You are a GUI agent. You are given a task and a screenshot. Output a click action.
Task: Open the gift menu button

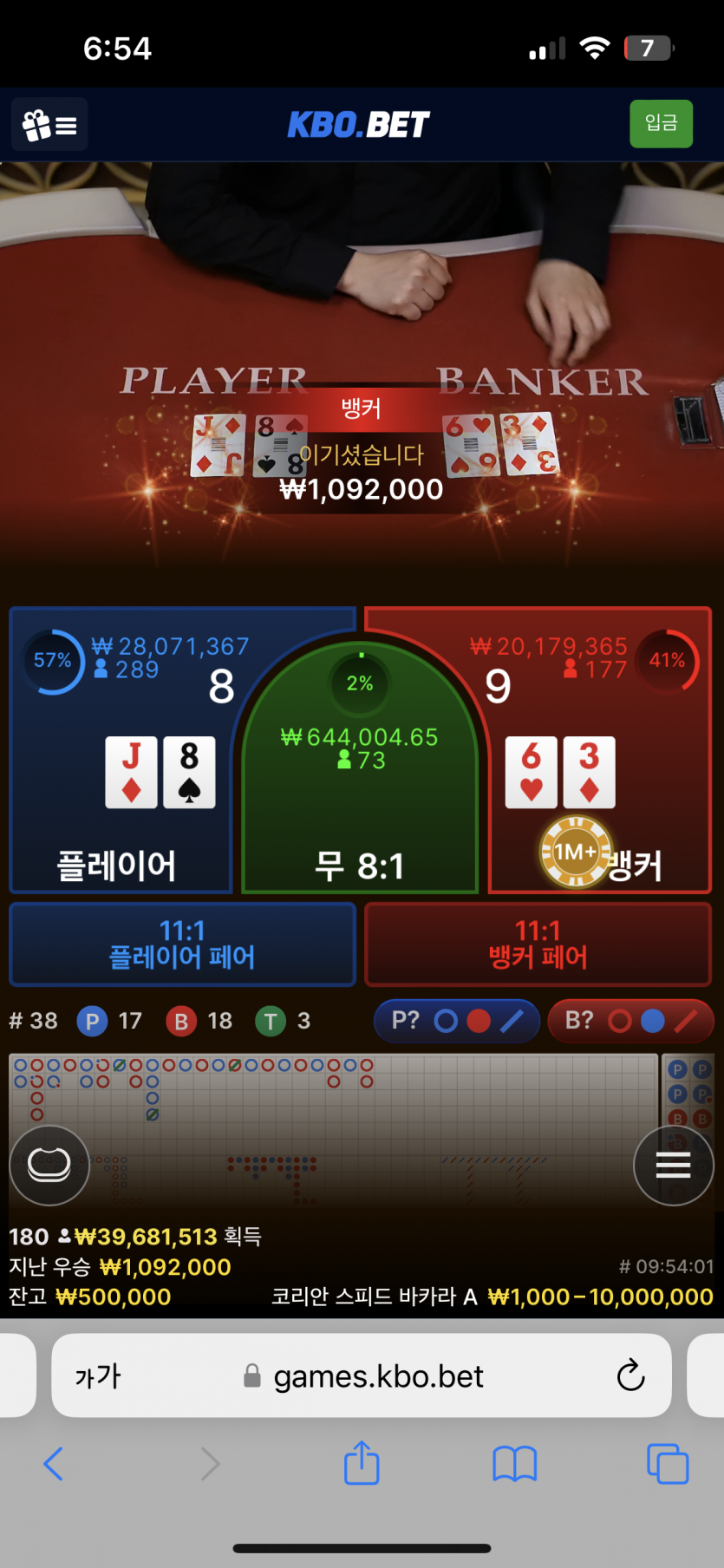point(49,125)
